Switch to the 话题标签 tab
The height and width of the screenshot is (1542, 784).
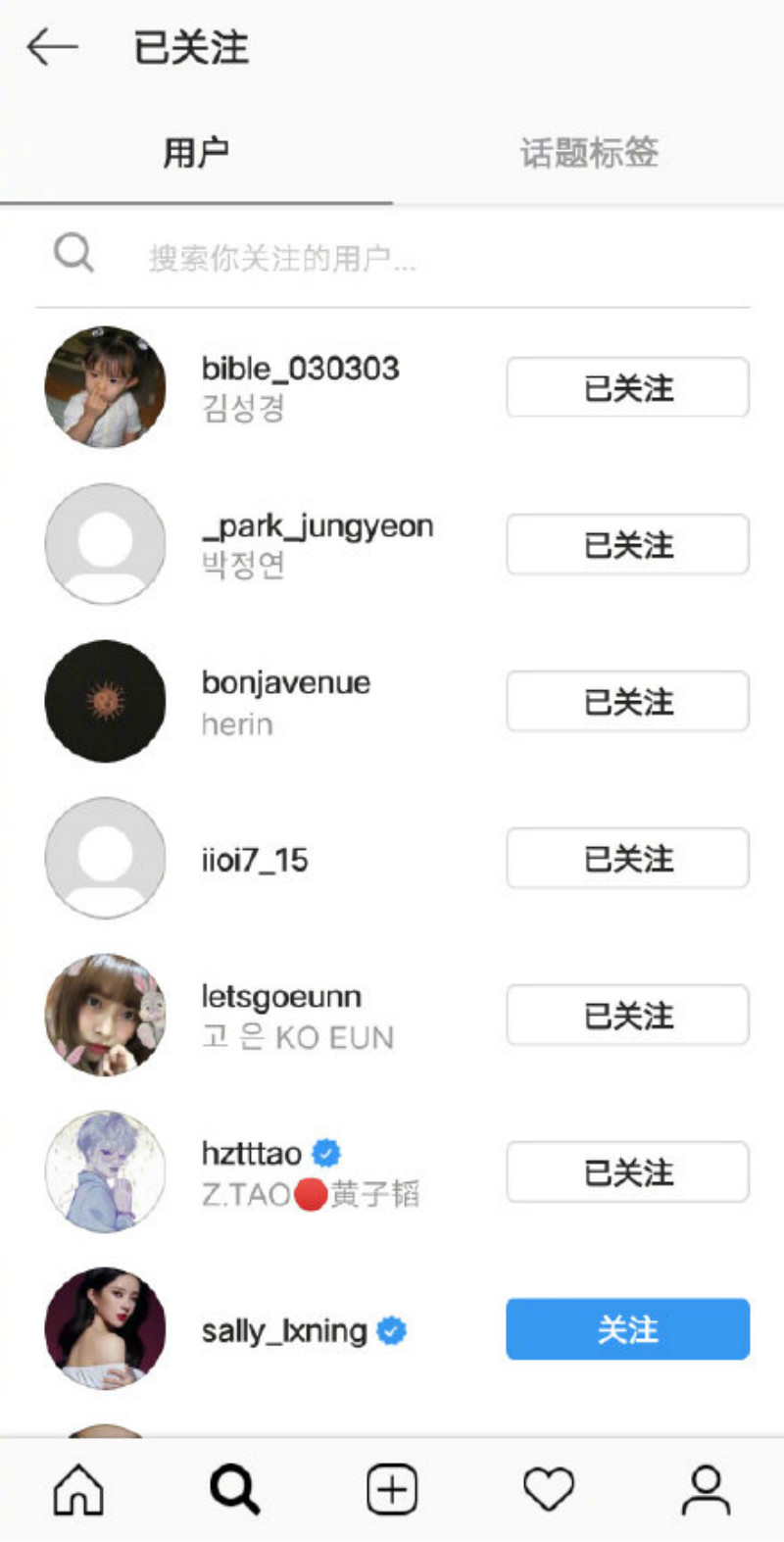pos(588,153)
